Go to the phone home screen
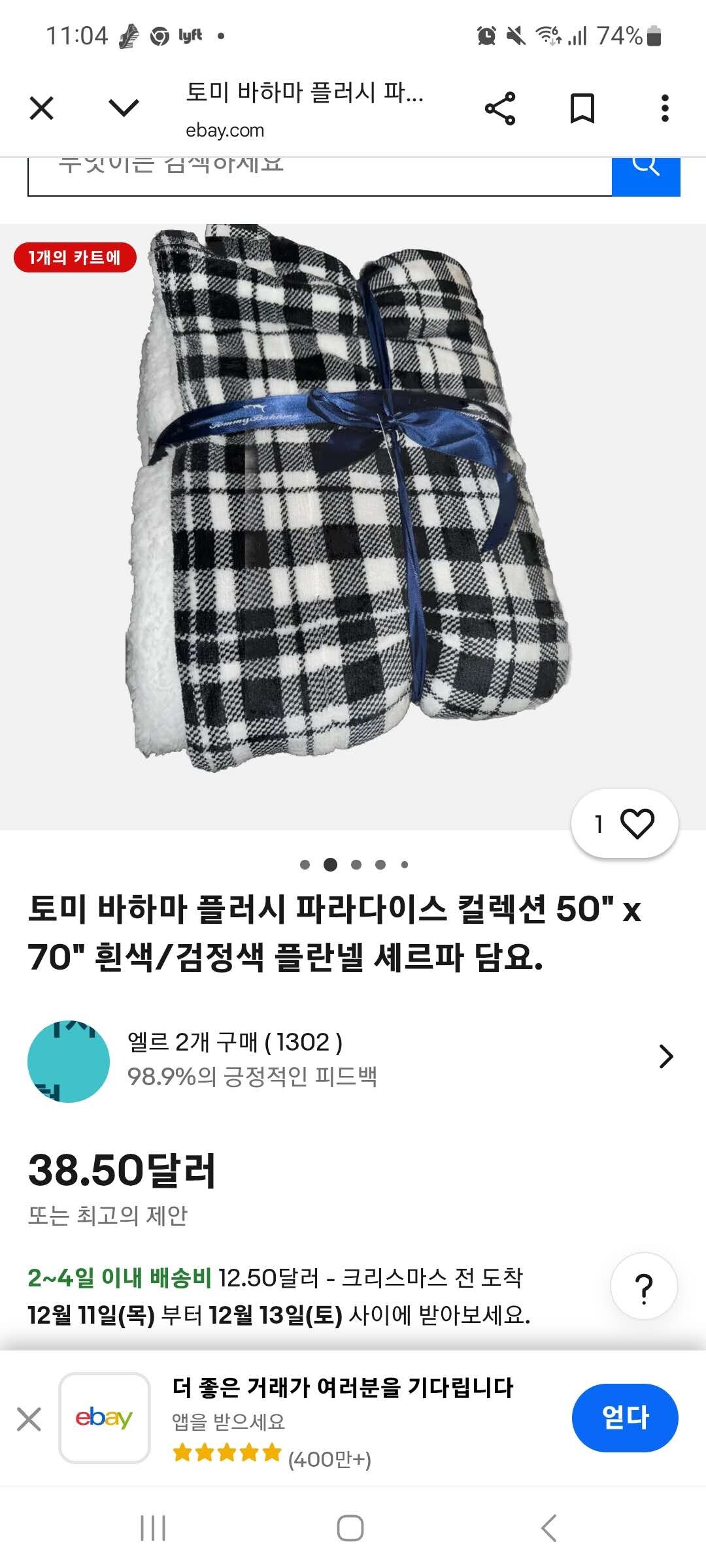This screenshot has width=706, height=1568. pos(350,1527)
